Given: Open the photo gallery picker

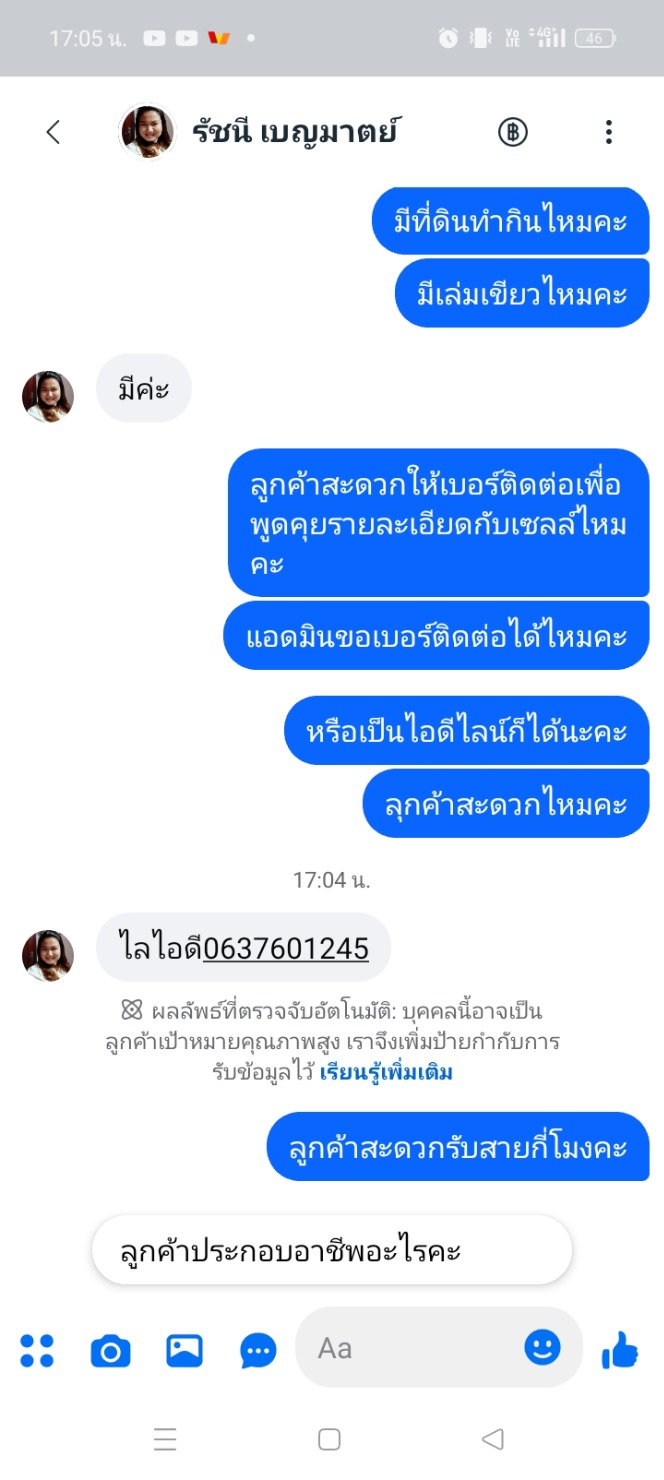Looking at the screenshot, I should pos(184,1350).
